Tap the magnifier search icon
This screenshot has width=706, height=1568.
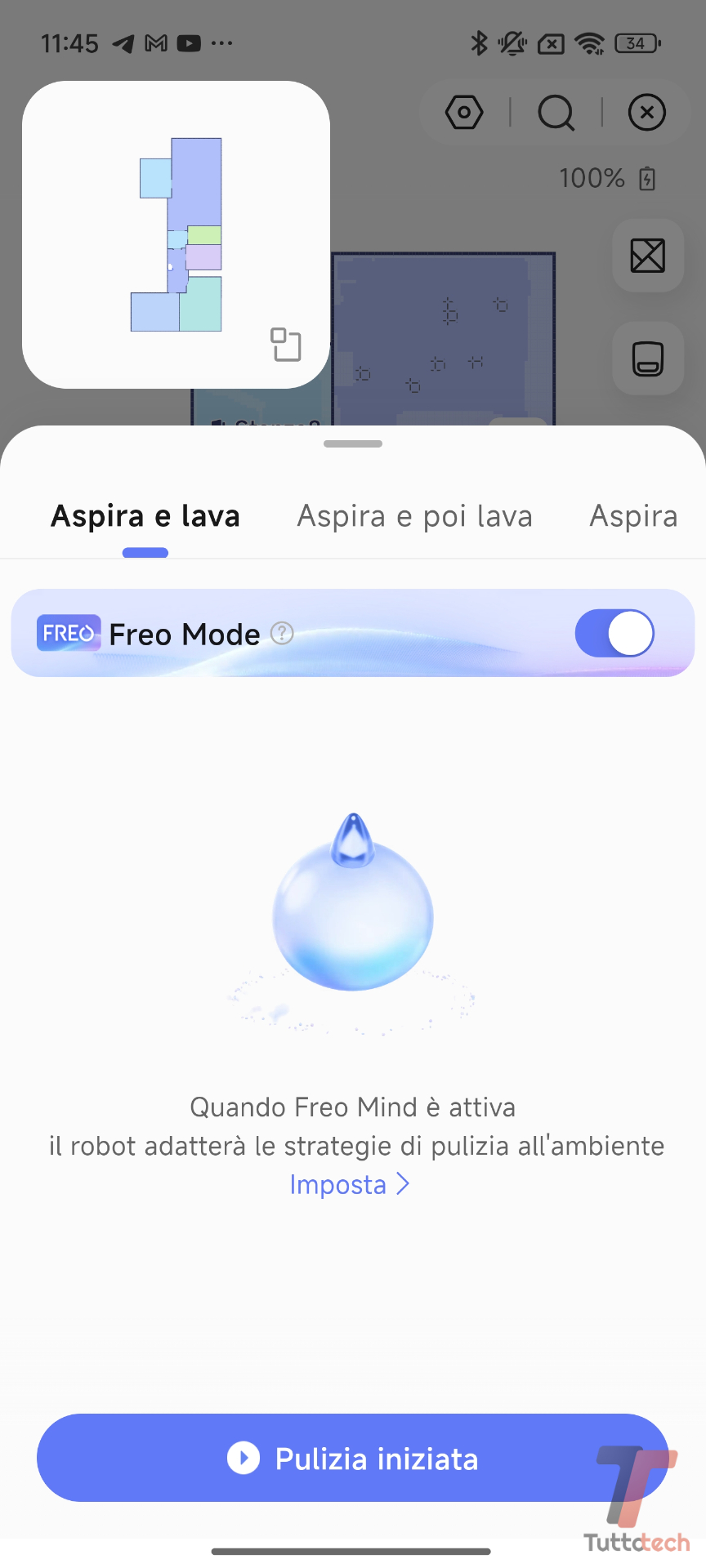(556, 113)
